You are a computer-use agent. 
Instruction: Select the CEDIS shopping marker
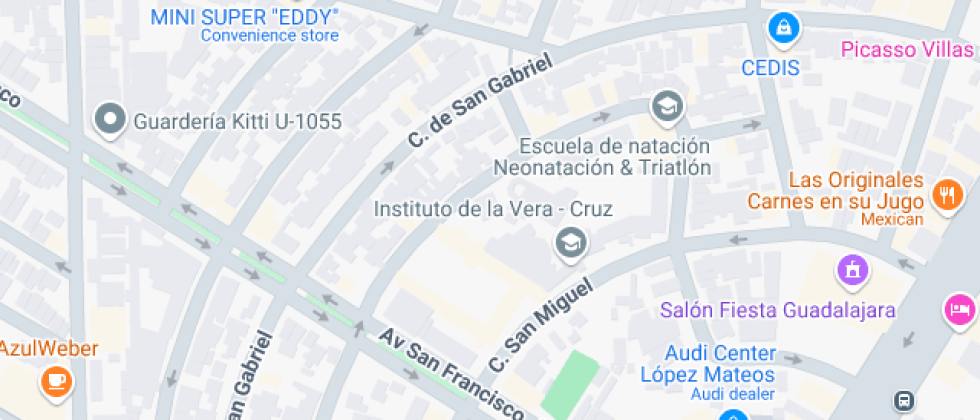click(784, 28)
